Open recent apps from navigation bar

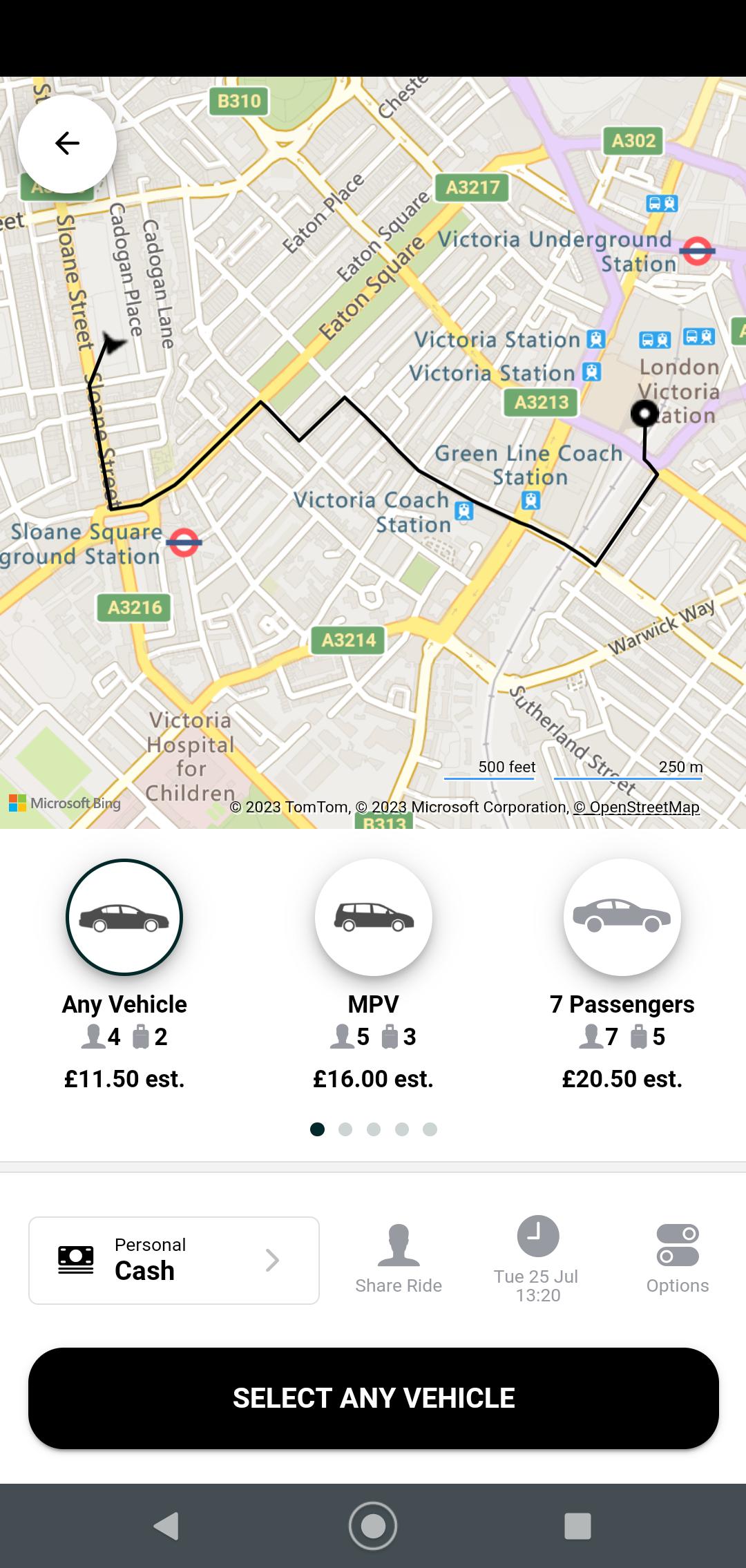[577, 1526]
